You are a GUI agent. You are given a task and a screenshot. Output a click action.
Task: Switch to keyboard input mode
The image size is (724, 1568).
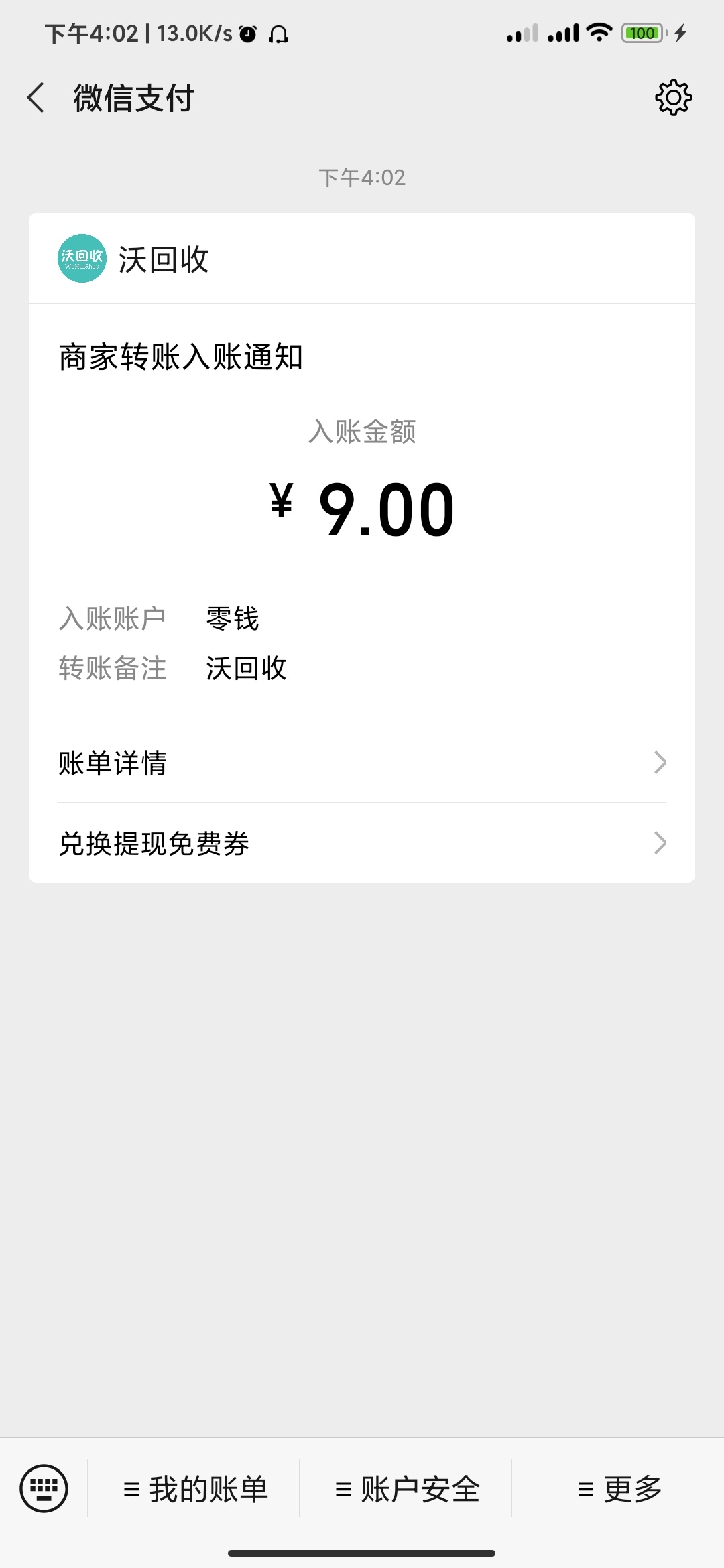[44, 1489]
